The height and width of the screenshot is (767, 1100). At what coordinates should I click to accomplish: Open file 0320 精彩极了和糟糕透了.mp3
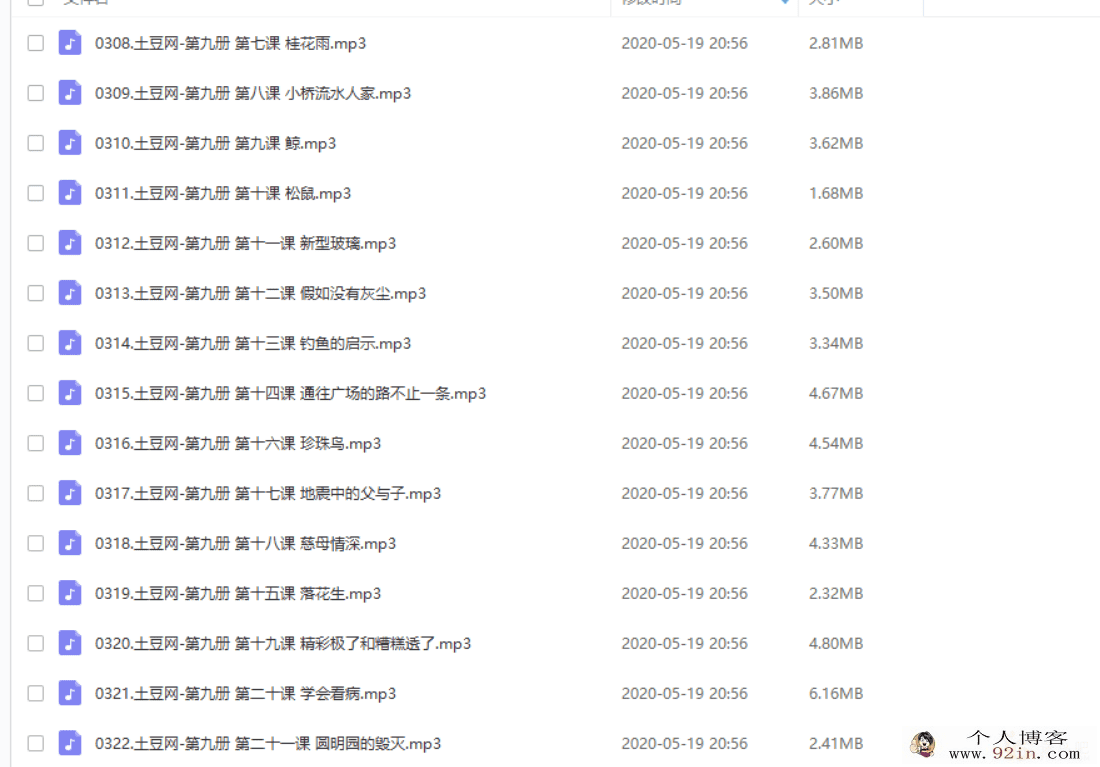[283, 643]
